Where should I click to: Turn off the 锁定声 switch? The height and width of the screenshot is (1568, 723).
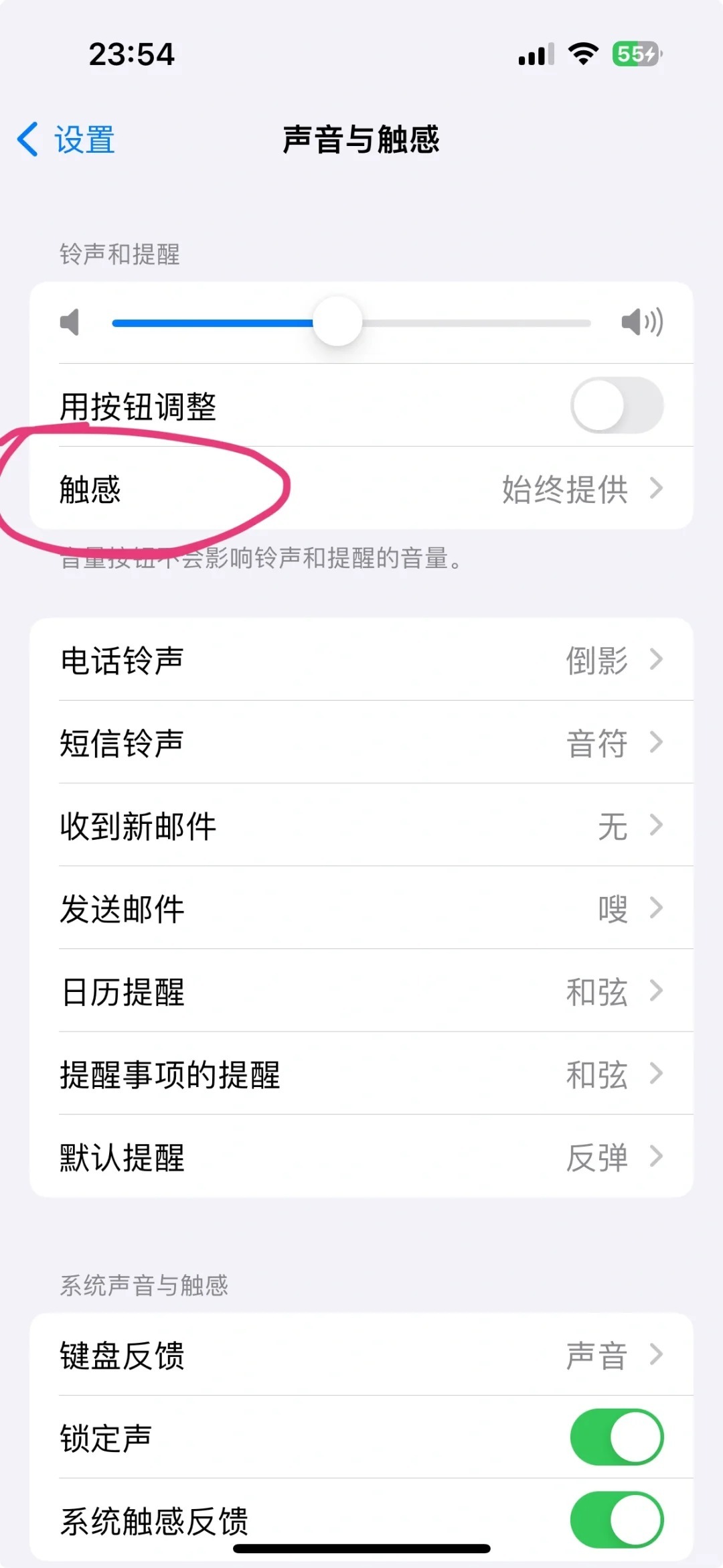pyautogui.click(x=616, y=1437)
